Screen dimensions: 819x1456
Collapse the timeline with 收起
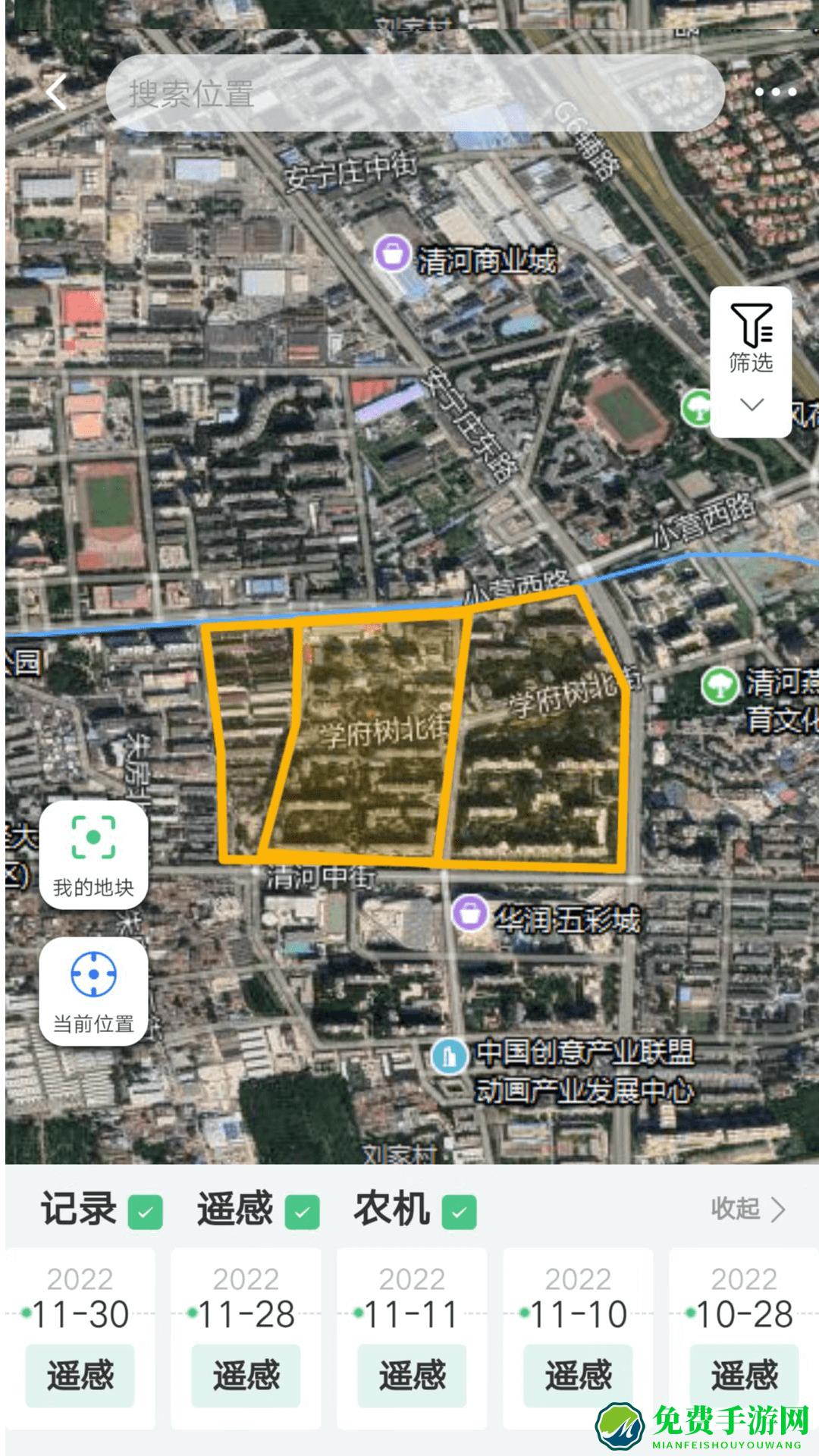click(x=747, y=1209)
